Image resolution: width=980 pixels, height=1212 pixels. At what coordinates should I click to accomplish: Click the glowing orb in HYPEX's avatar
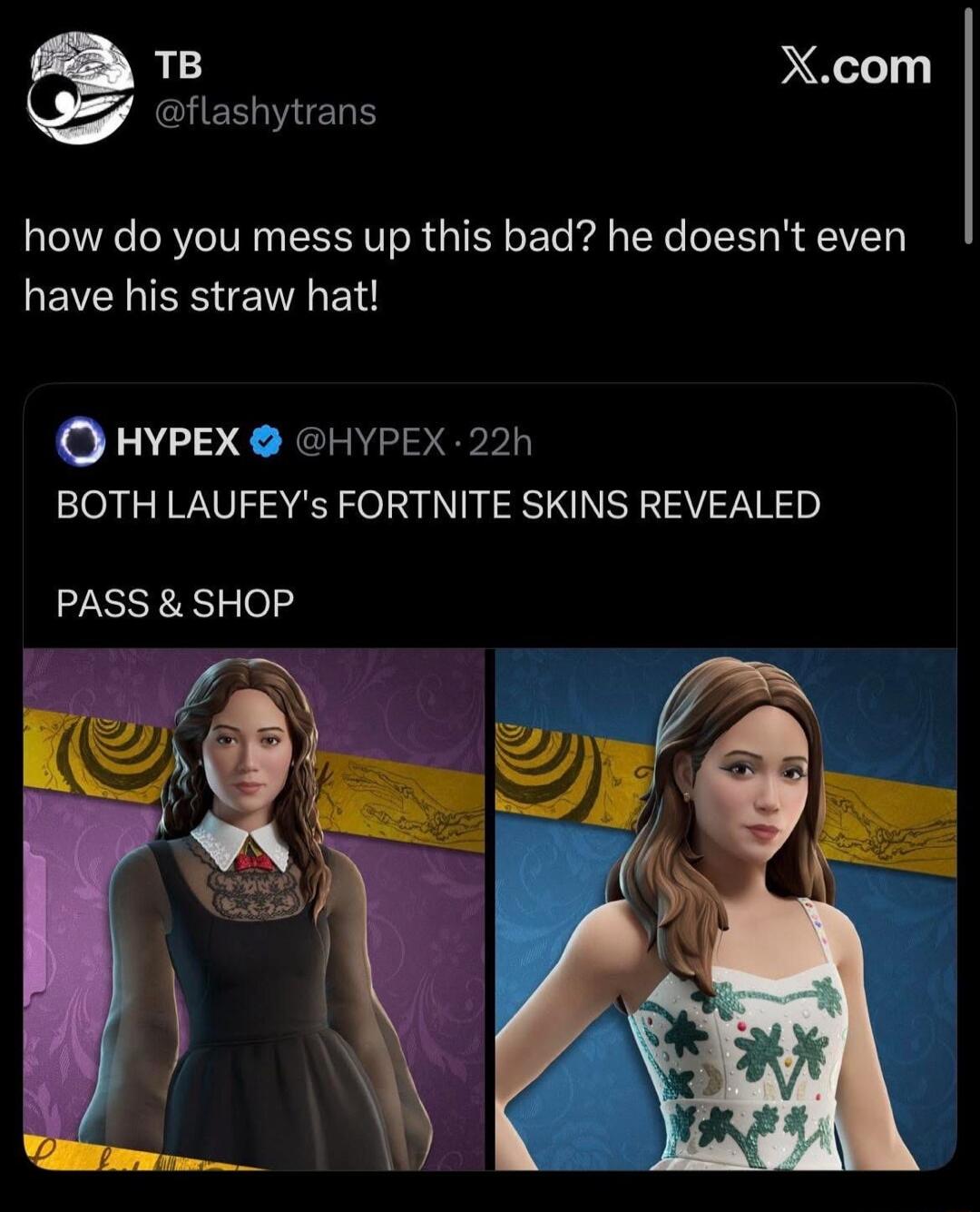80,441
